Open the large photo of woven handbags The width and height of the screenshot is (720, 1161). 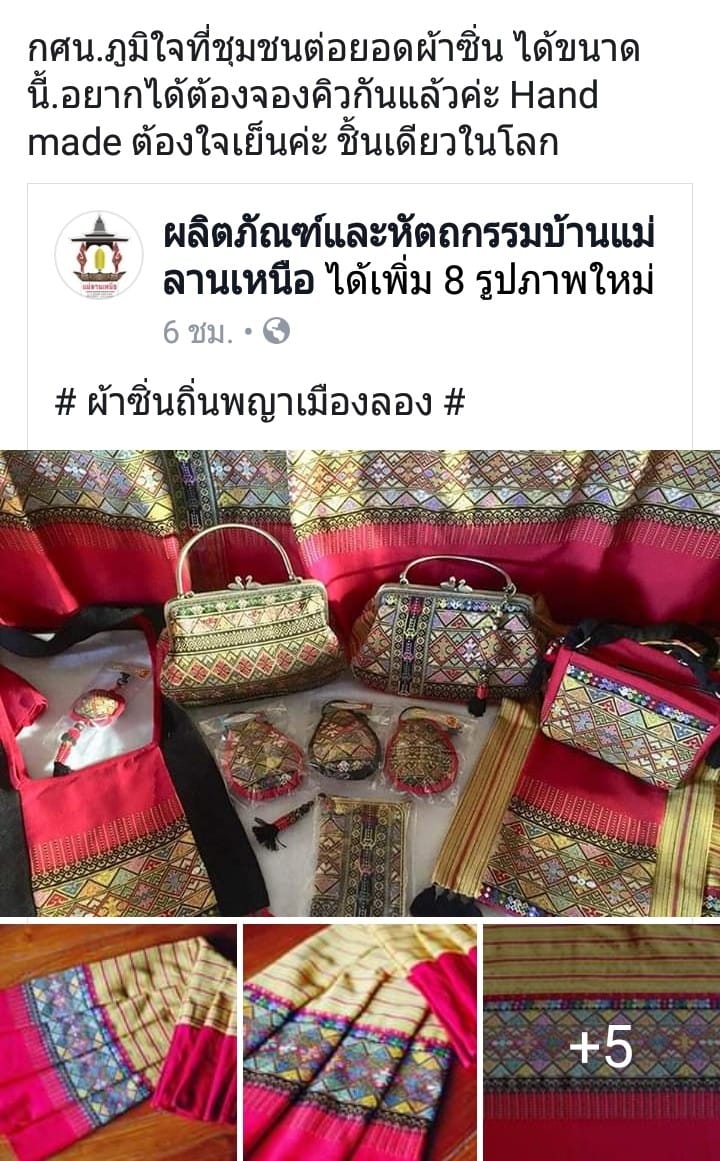360,683
